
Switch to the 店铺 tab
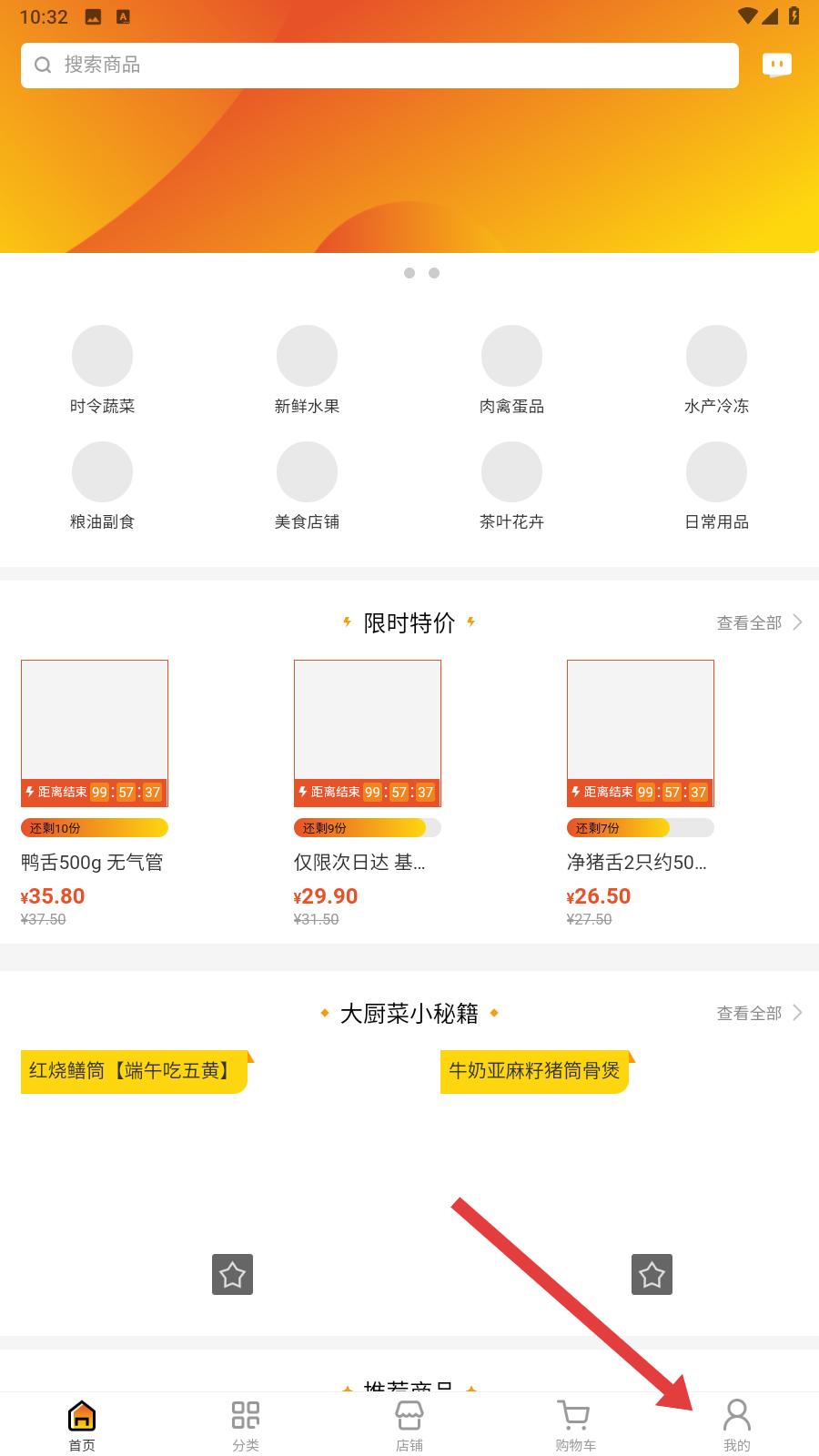tap(409, 1425)
